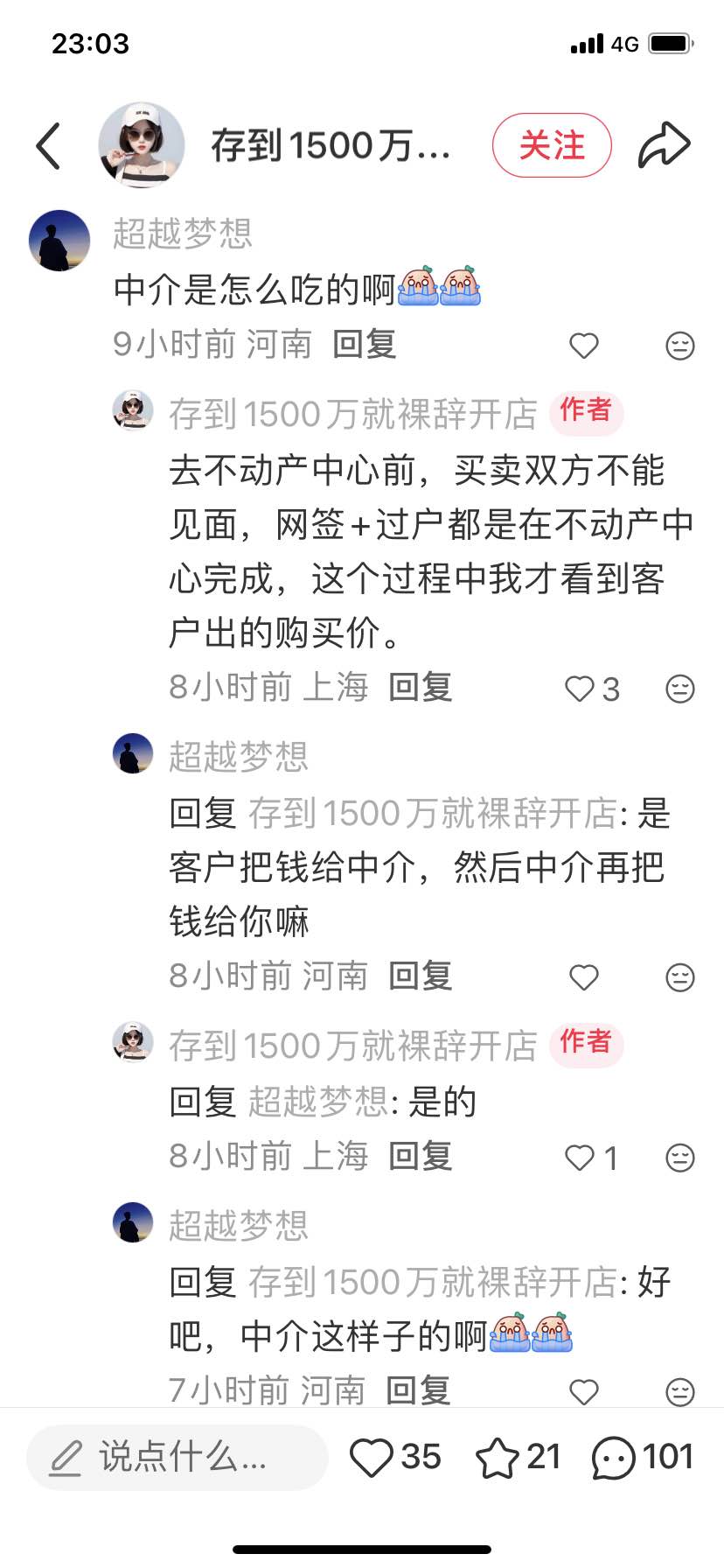Like the comment 中介是怎么吃的啊
724x1568 pixels.
pyautogui.click(x=583, y=346)
